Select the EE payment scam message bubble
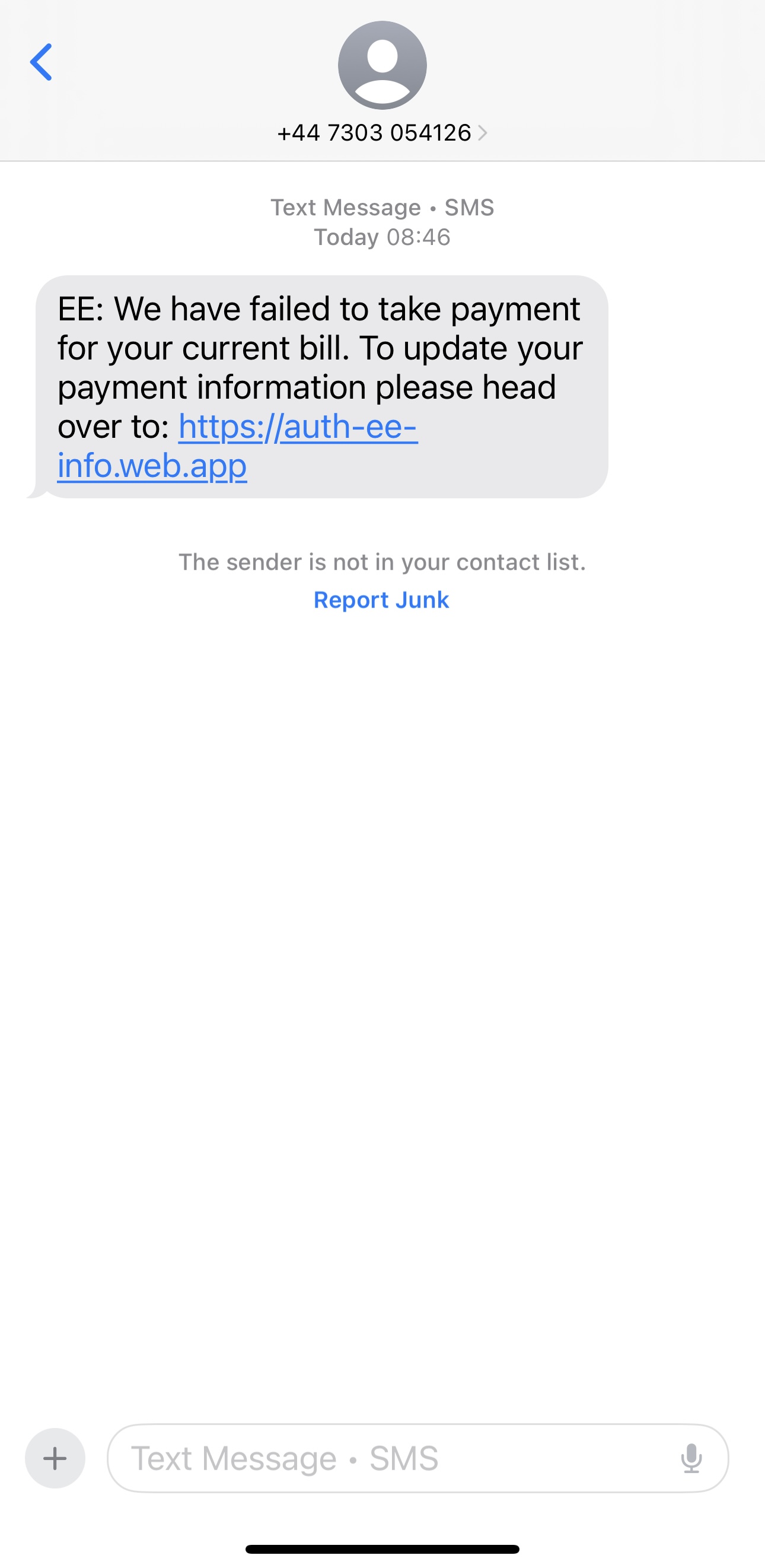Viewport: 765px width, 1568px height. click(x=321, y=385)
